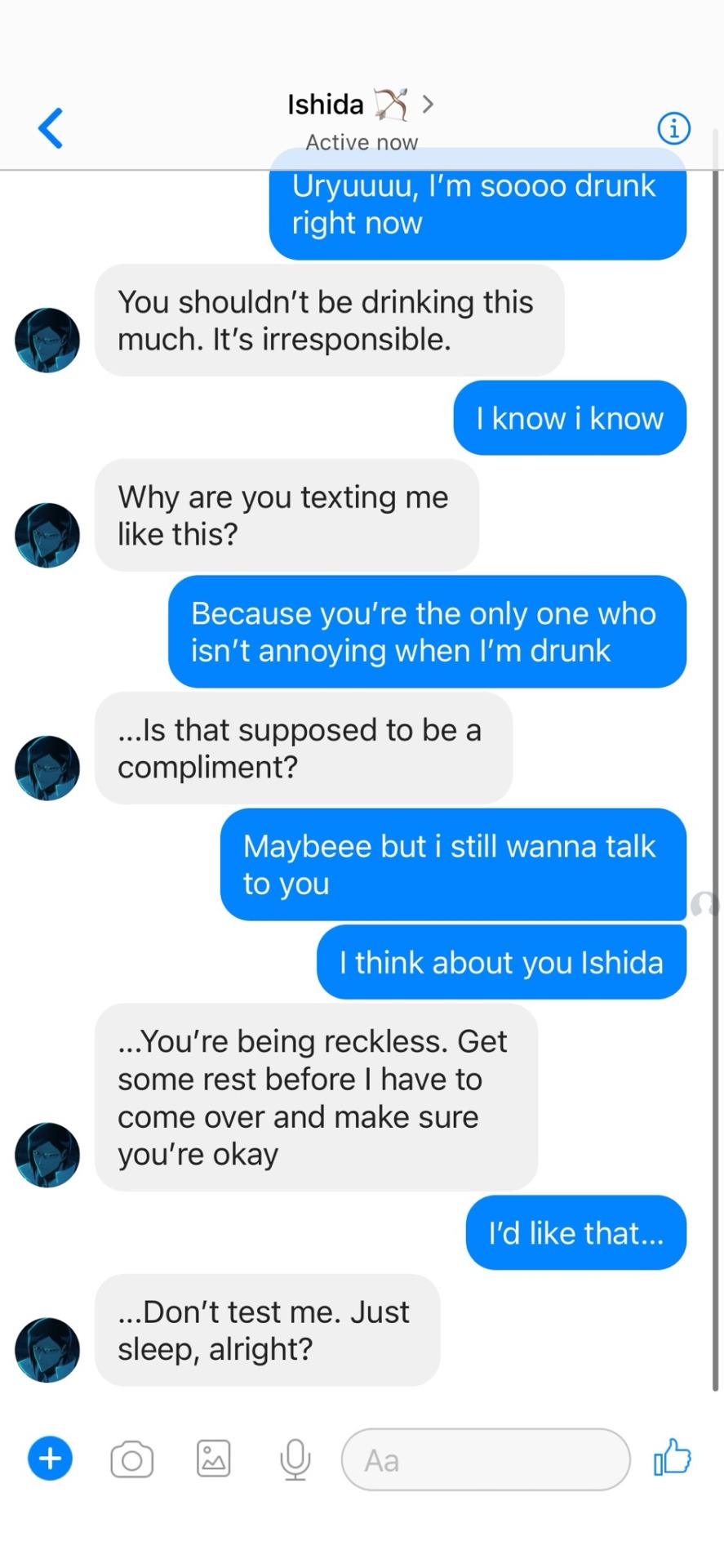Image resolution: width=724 pixels, height=1568 pixels.
Task: Open the conversation info icon
Action: (x=673, y=128)
